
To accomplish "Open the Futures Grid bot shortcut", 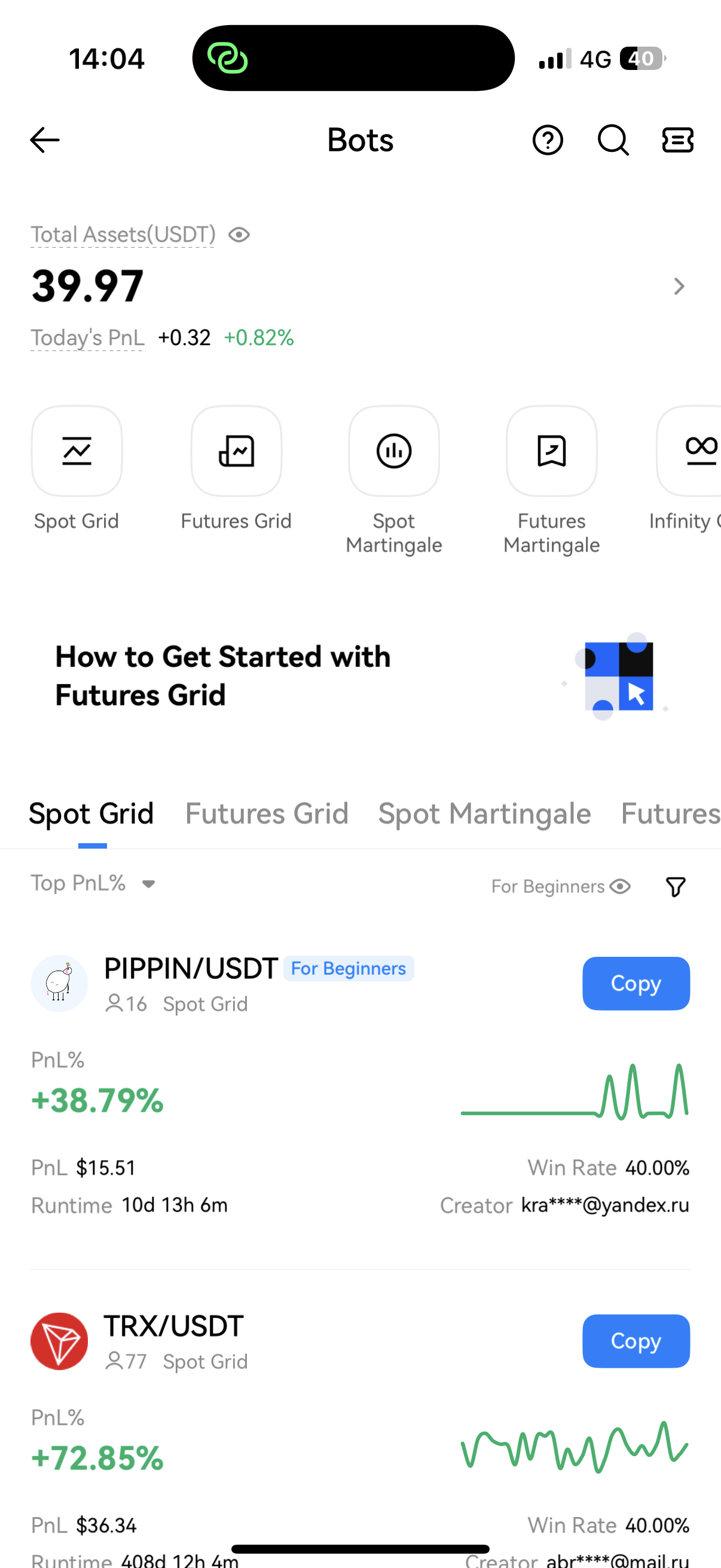I will [x=236, y=452].
